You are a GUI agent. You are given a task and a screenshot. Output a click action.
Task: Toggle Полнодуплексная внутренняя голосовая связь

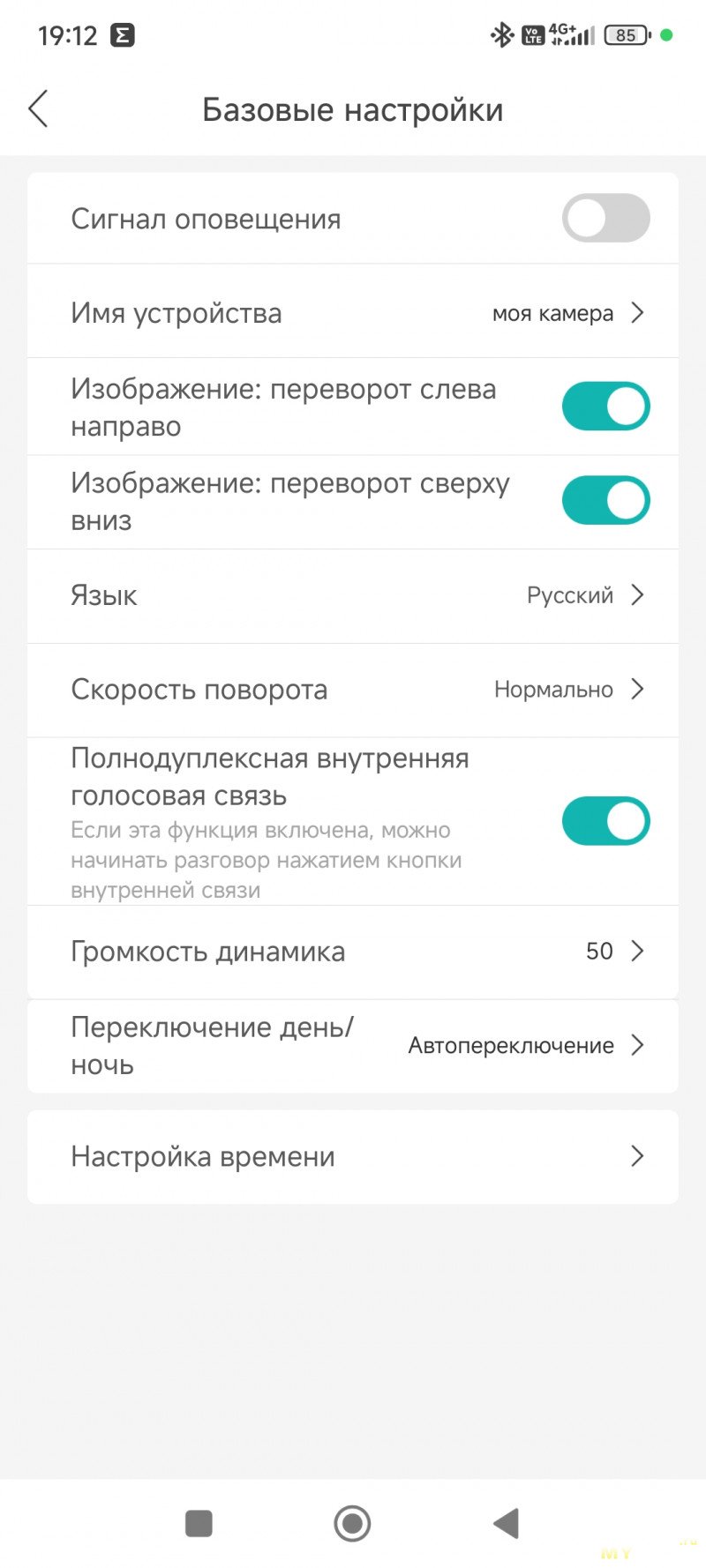606,821
